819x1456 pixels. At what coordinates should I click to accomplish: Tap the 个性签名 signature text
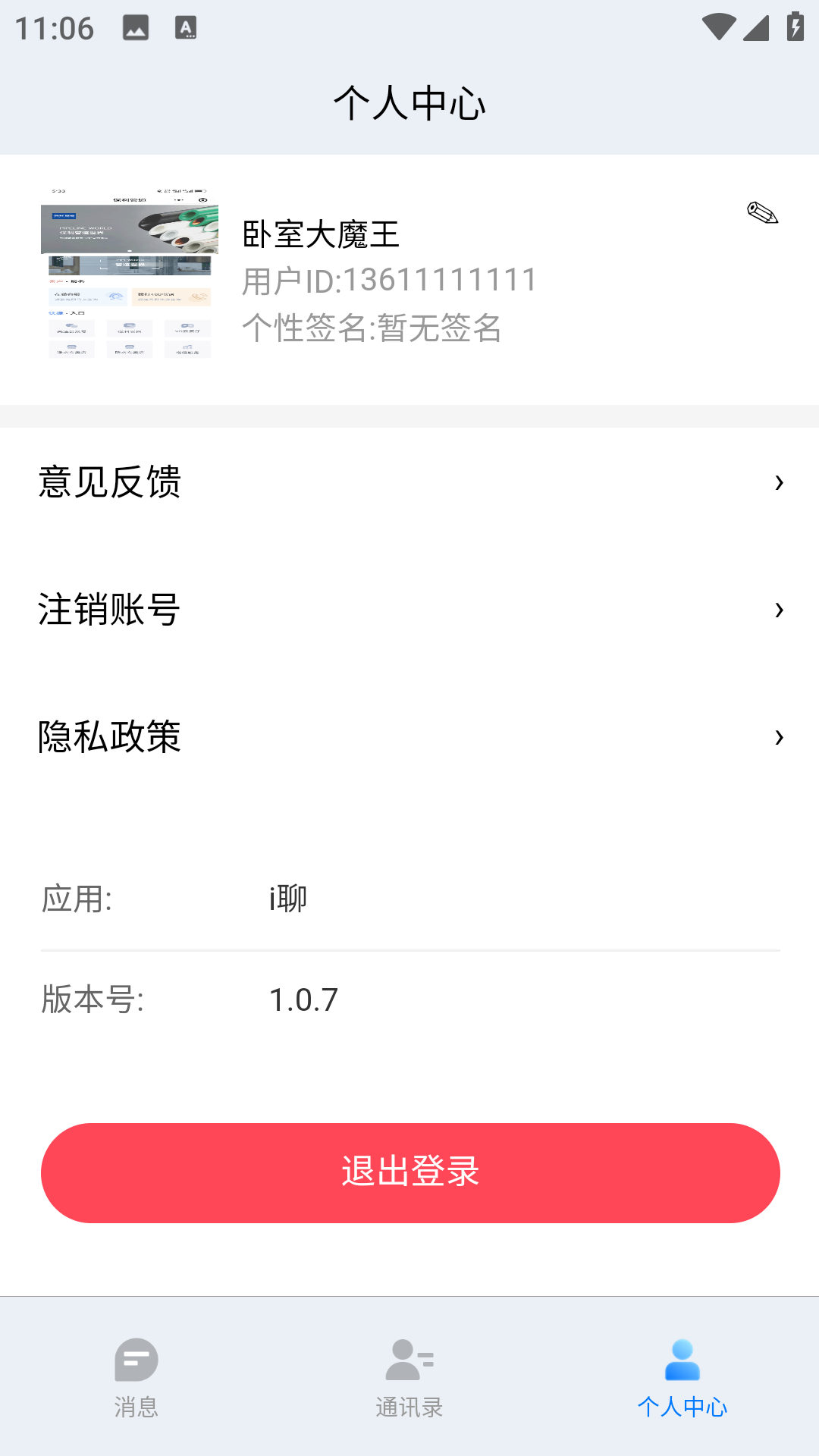tap(372, 329)
